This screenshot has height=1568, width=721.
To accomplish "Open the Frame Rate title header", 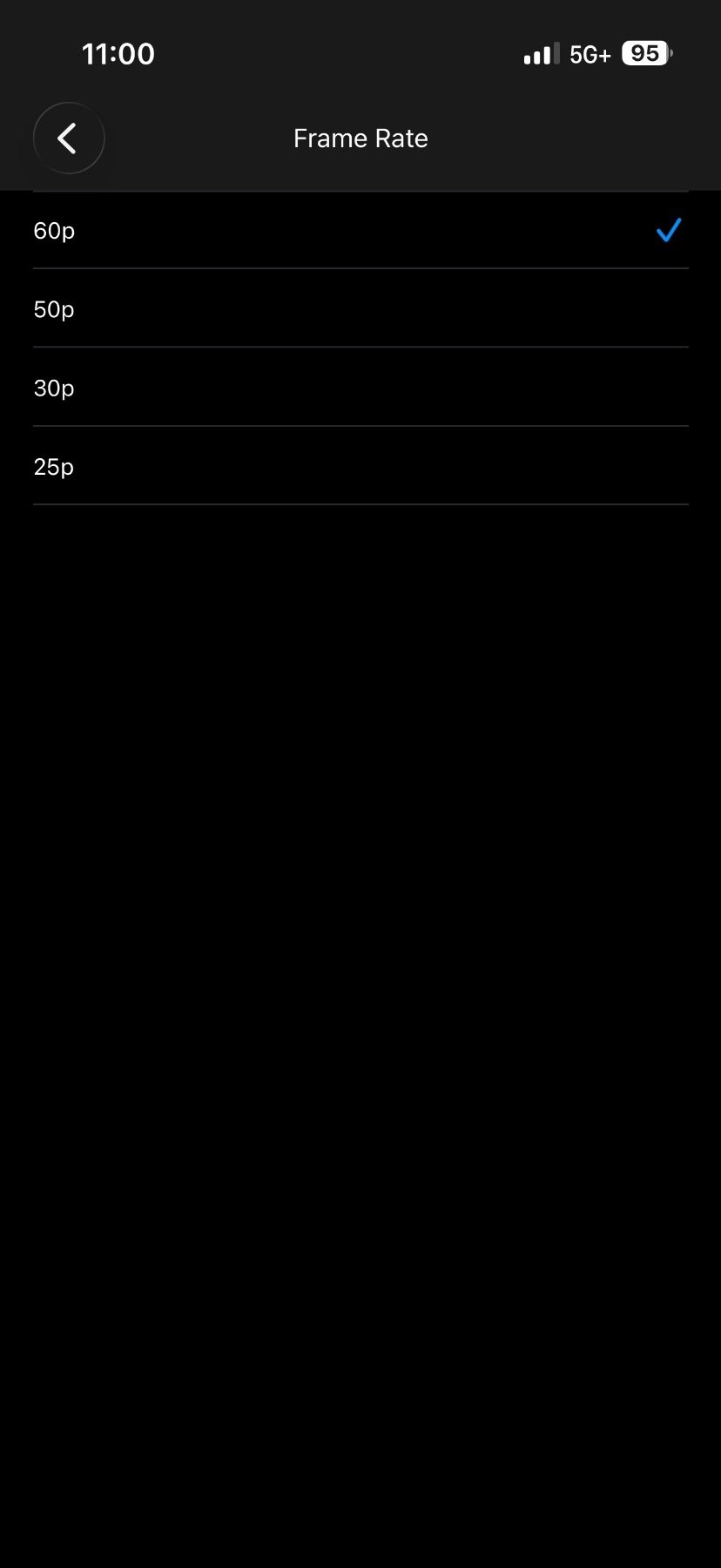I will (360, 138).
